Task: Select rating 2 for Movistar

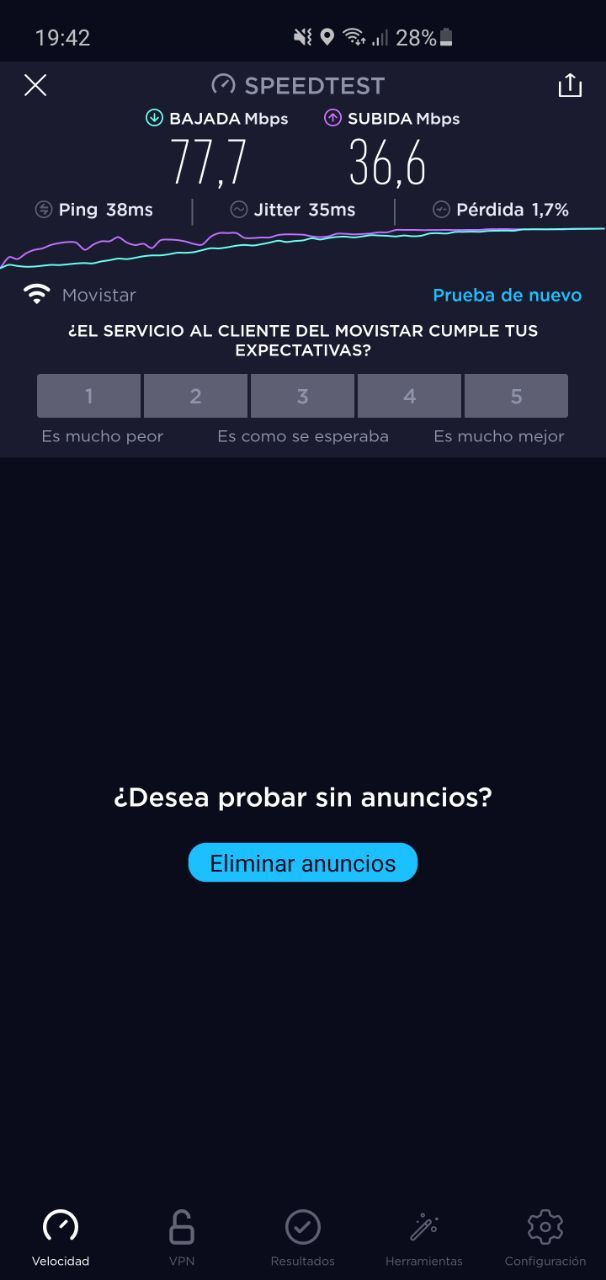Action: [196, 396]
